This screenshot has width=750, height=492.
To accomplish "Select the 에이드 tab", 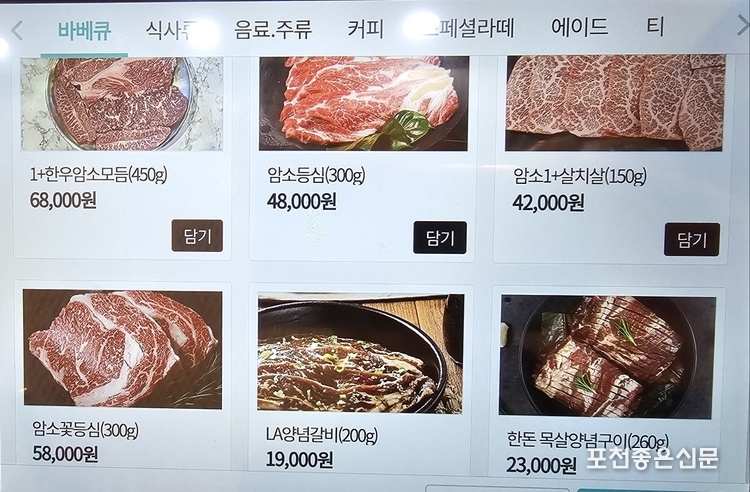I will click(579, 27).
